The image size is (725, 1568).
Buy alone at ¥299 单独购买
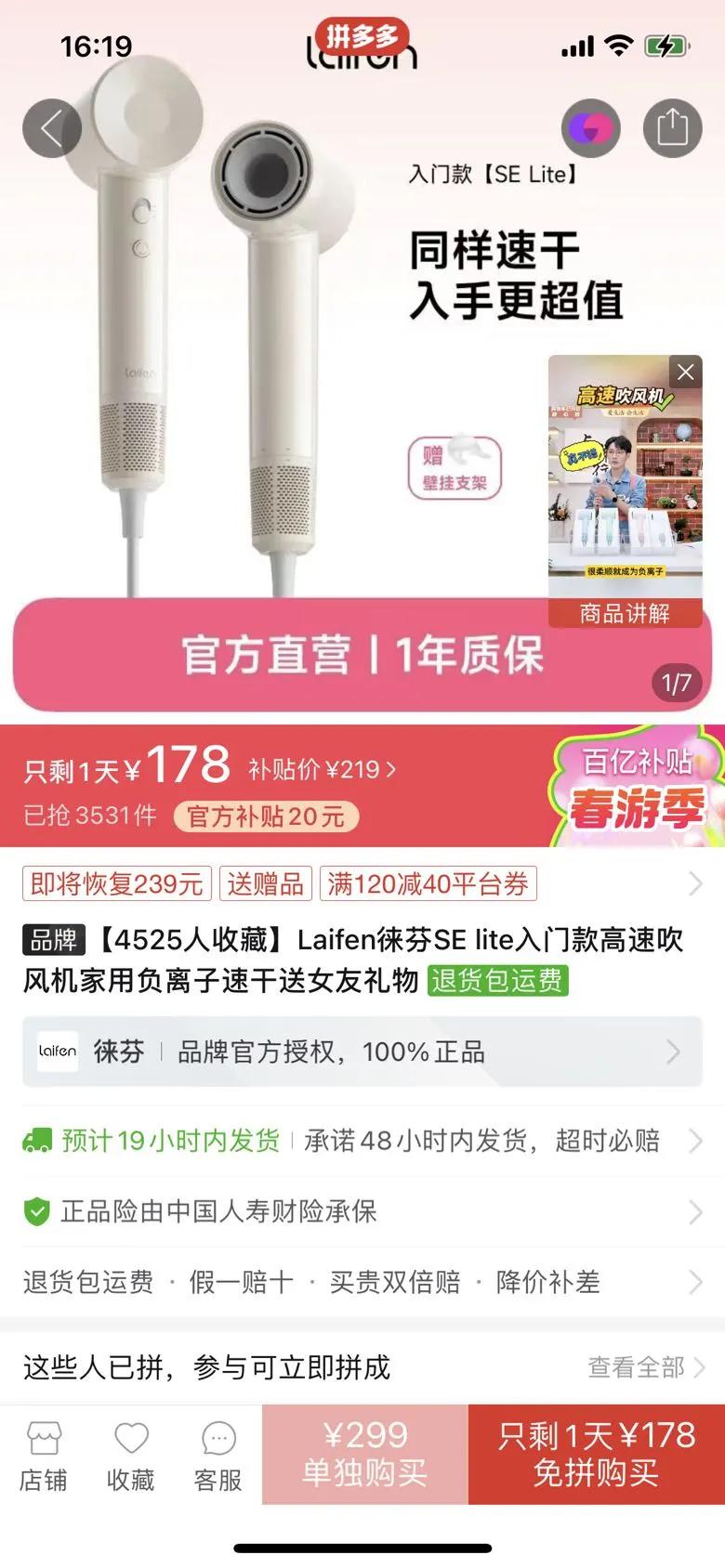365,1455
